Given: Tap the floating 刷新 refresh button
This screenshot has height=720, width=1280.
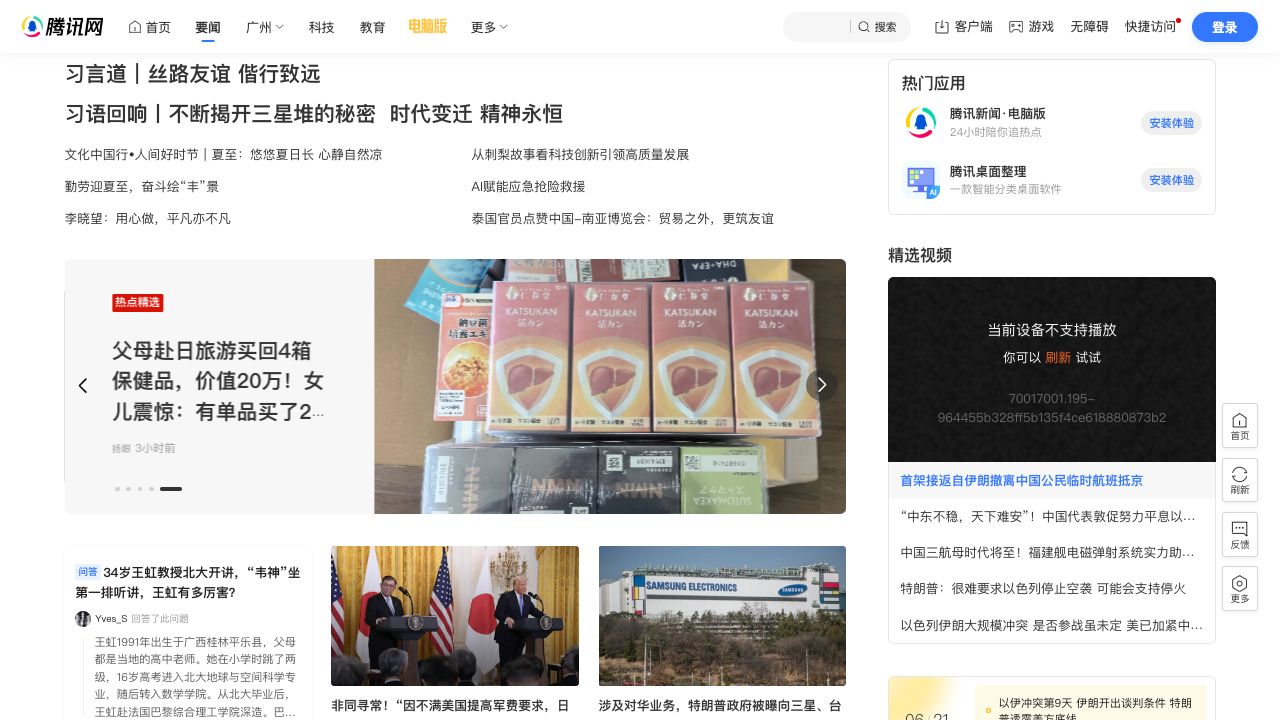Looking at the screenshot, I should point(1239,480).
